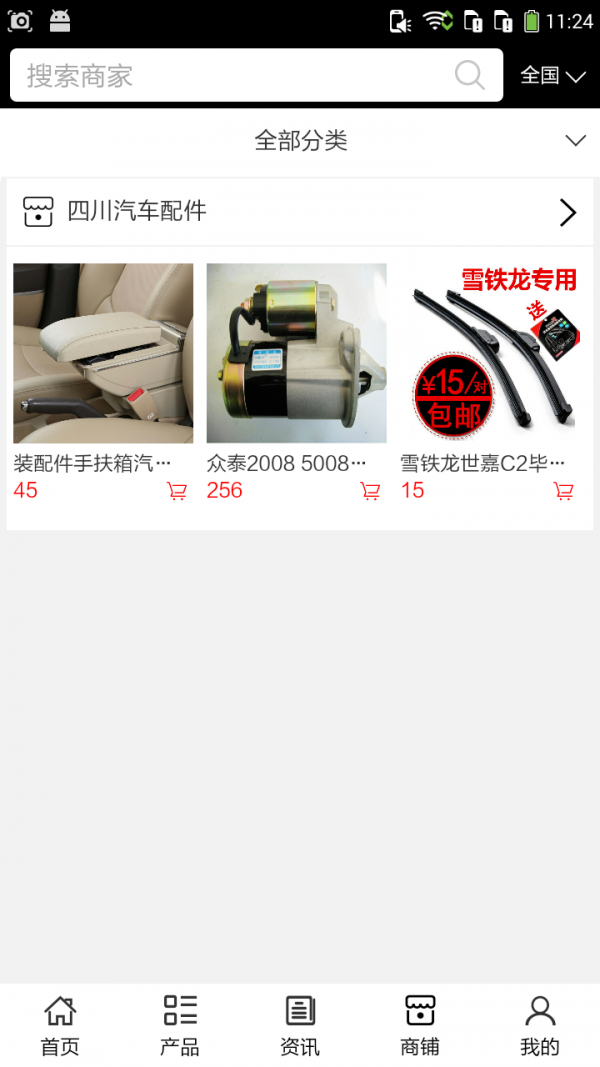Add the 45 yuan armrest box to cart

(177, 491)
